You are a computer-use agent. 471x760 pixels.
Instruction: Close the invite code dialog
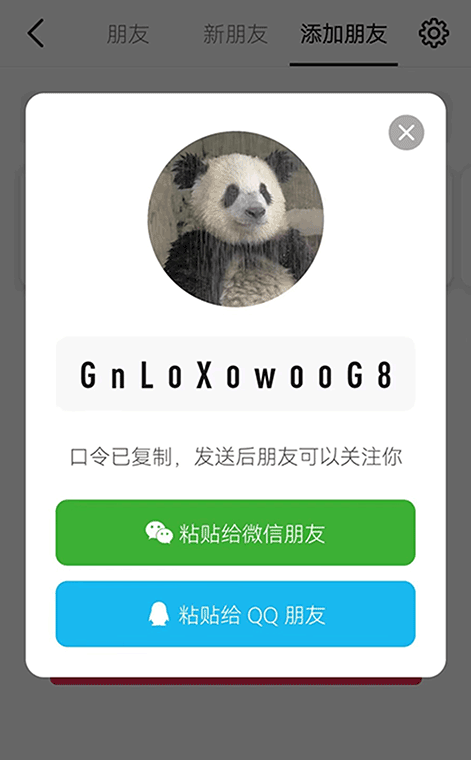(406, 132)
